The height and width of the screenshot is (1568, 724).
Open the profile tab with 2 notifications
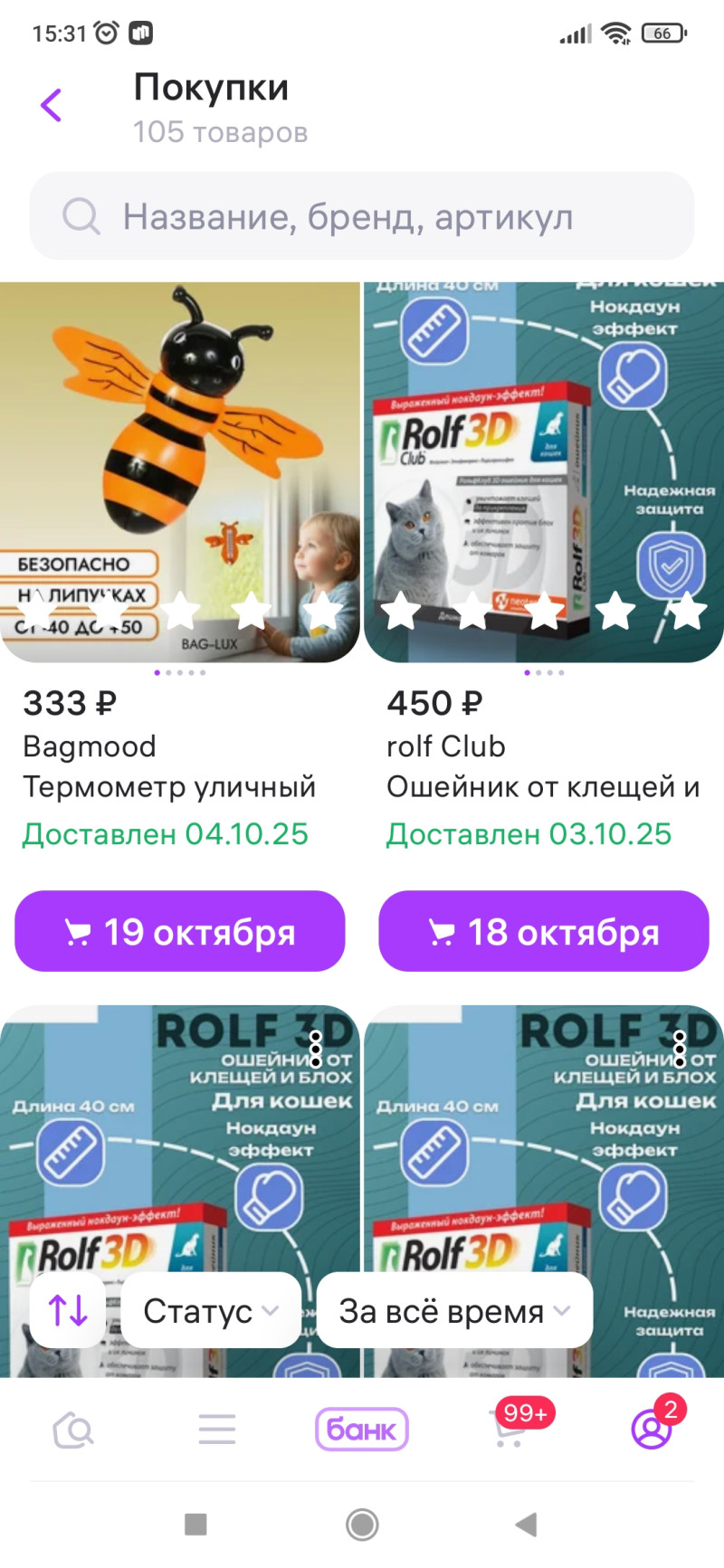(652, 1430)
